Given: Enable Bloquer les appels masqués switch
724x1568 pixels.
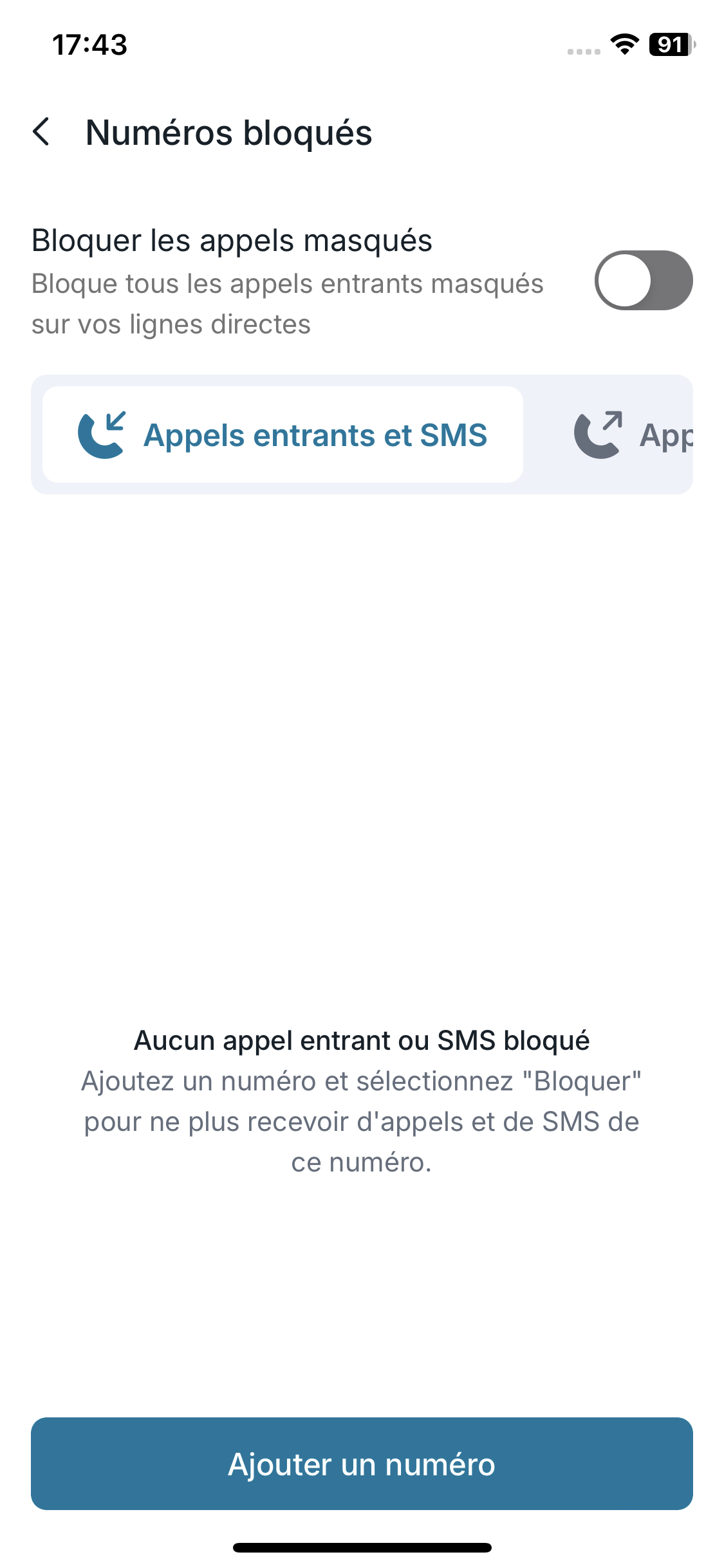Looking at the screenshot, I should click(x=643, y=281).
